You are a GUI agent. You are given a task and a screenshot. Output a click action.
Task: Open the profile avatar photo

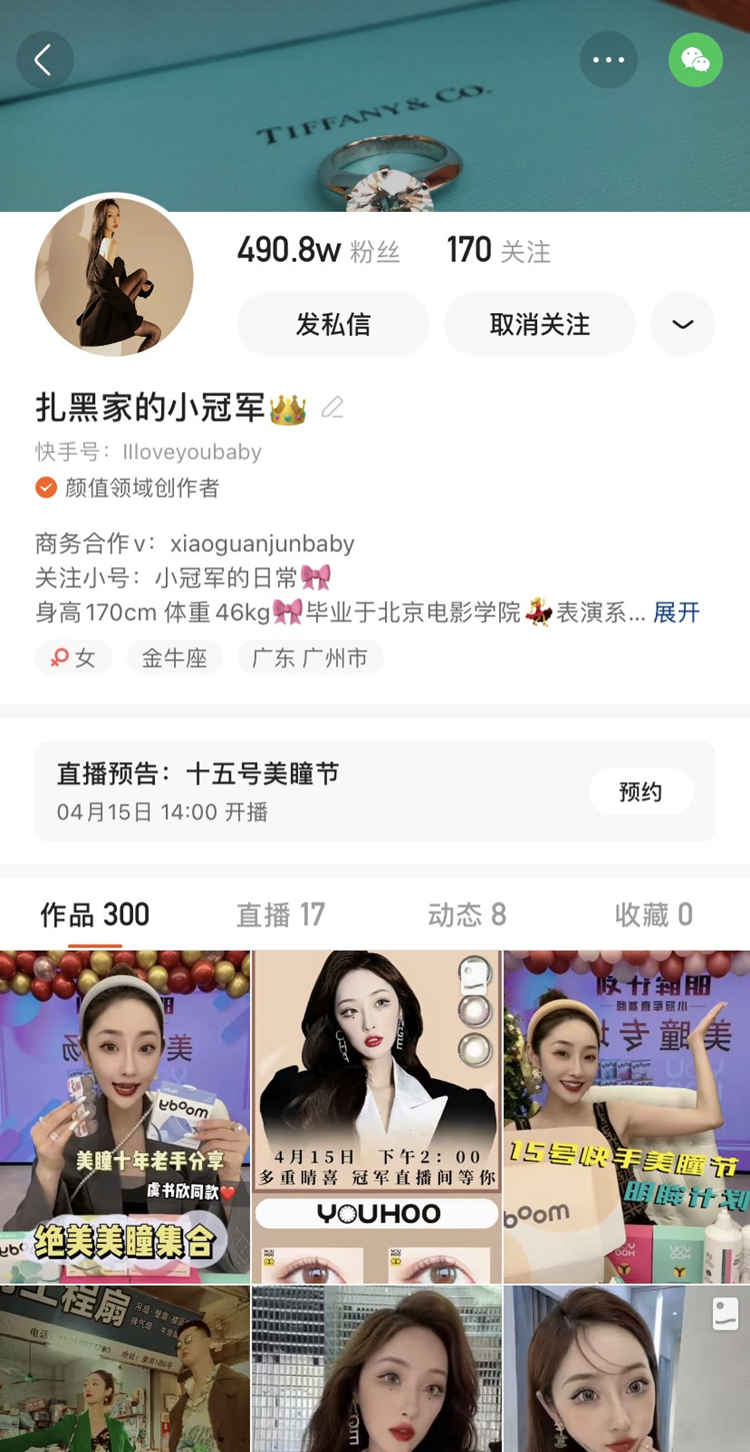(x=114, y=275)
